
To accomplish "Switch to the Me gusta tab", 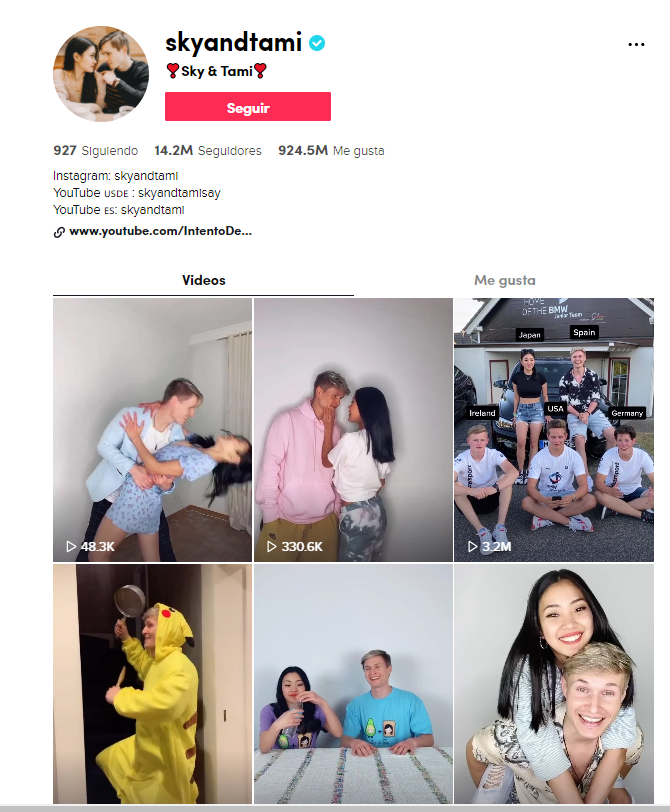I will click(x=504, y=281).
